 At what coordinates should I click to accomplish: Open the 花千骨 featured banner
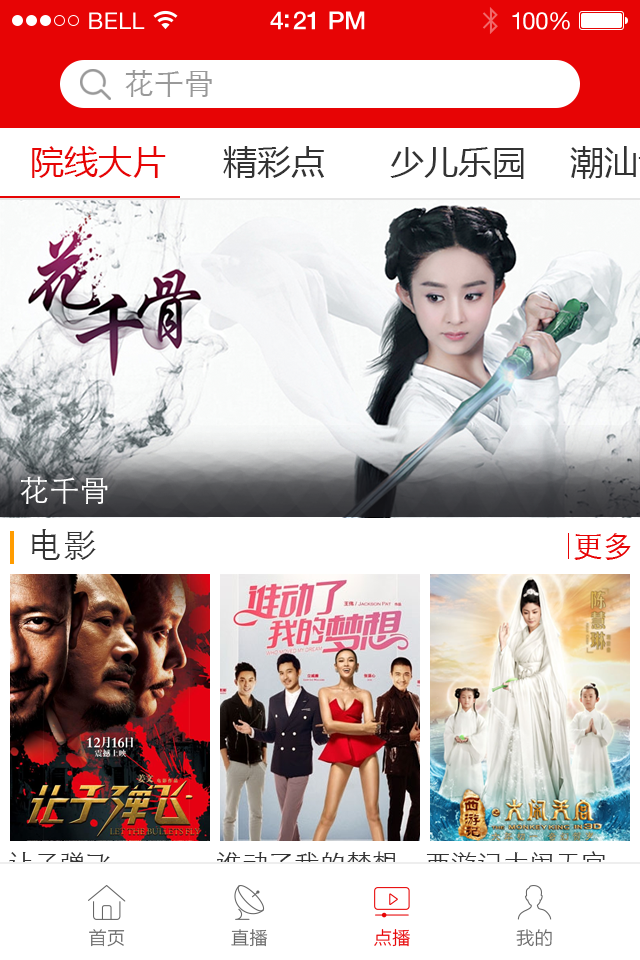tap(320, 358)
